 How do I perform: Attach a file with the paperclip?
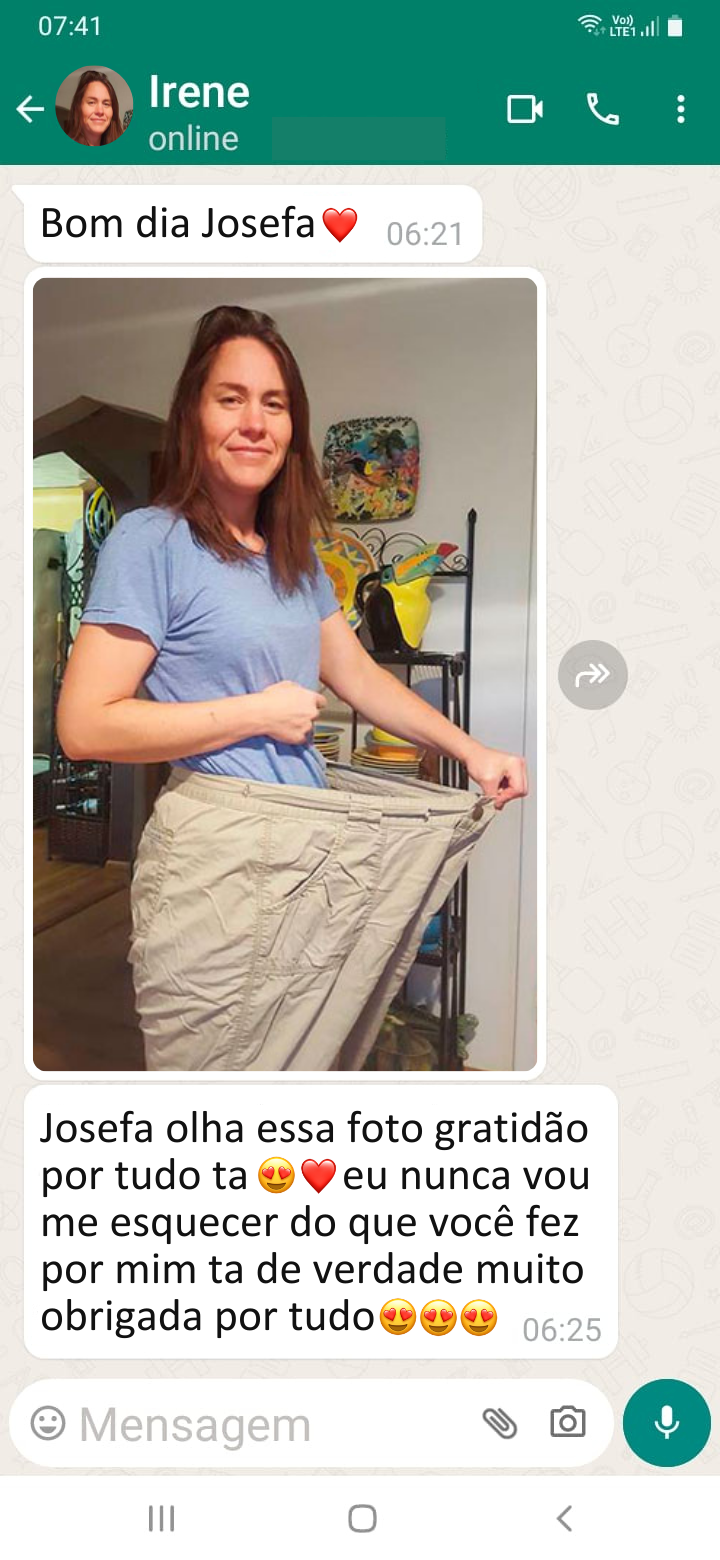click(499, 1423)
